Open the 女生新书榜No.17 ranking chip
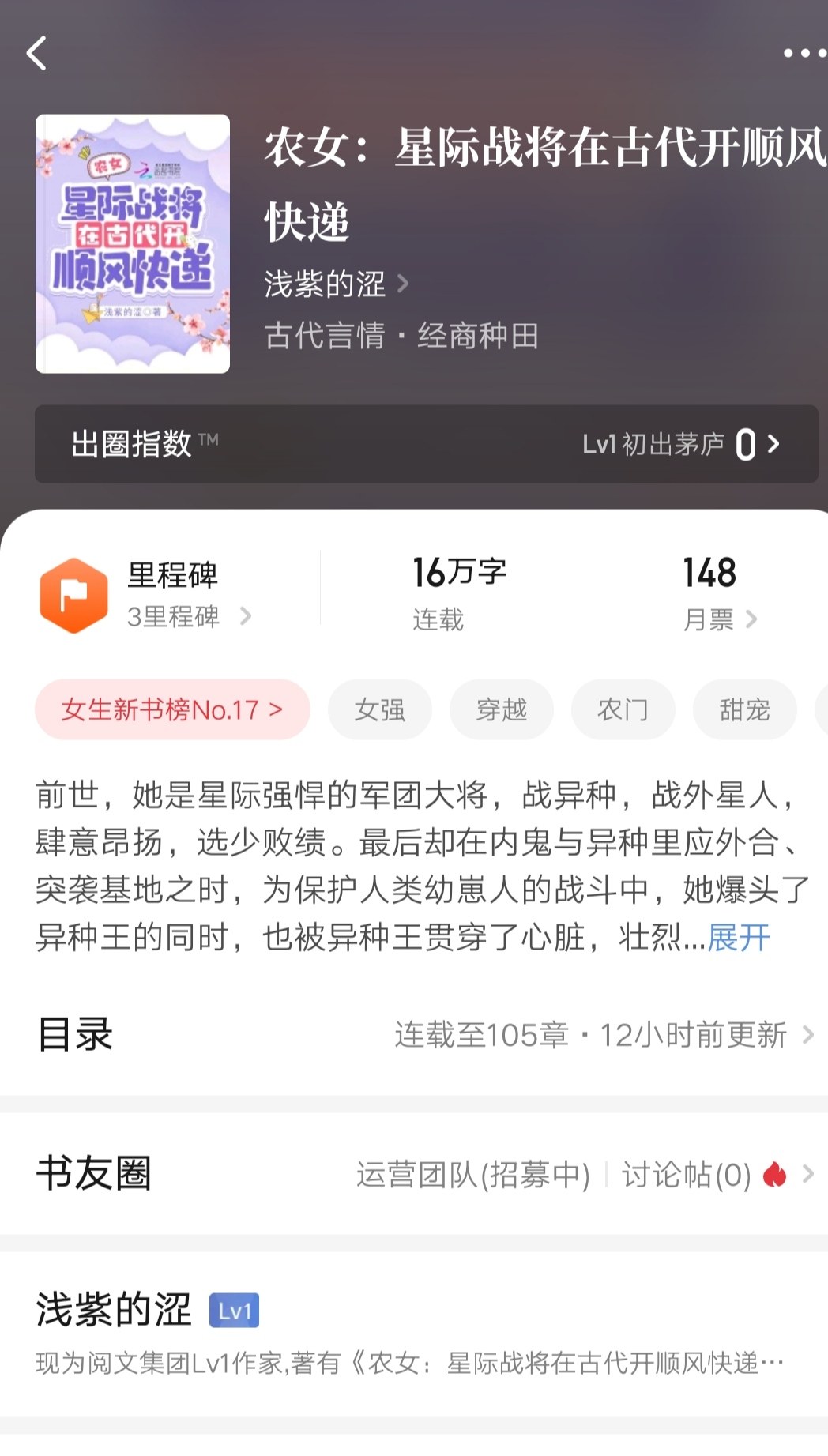This screenshot has height=1456, width=828. 172,709
